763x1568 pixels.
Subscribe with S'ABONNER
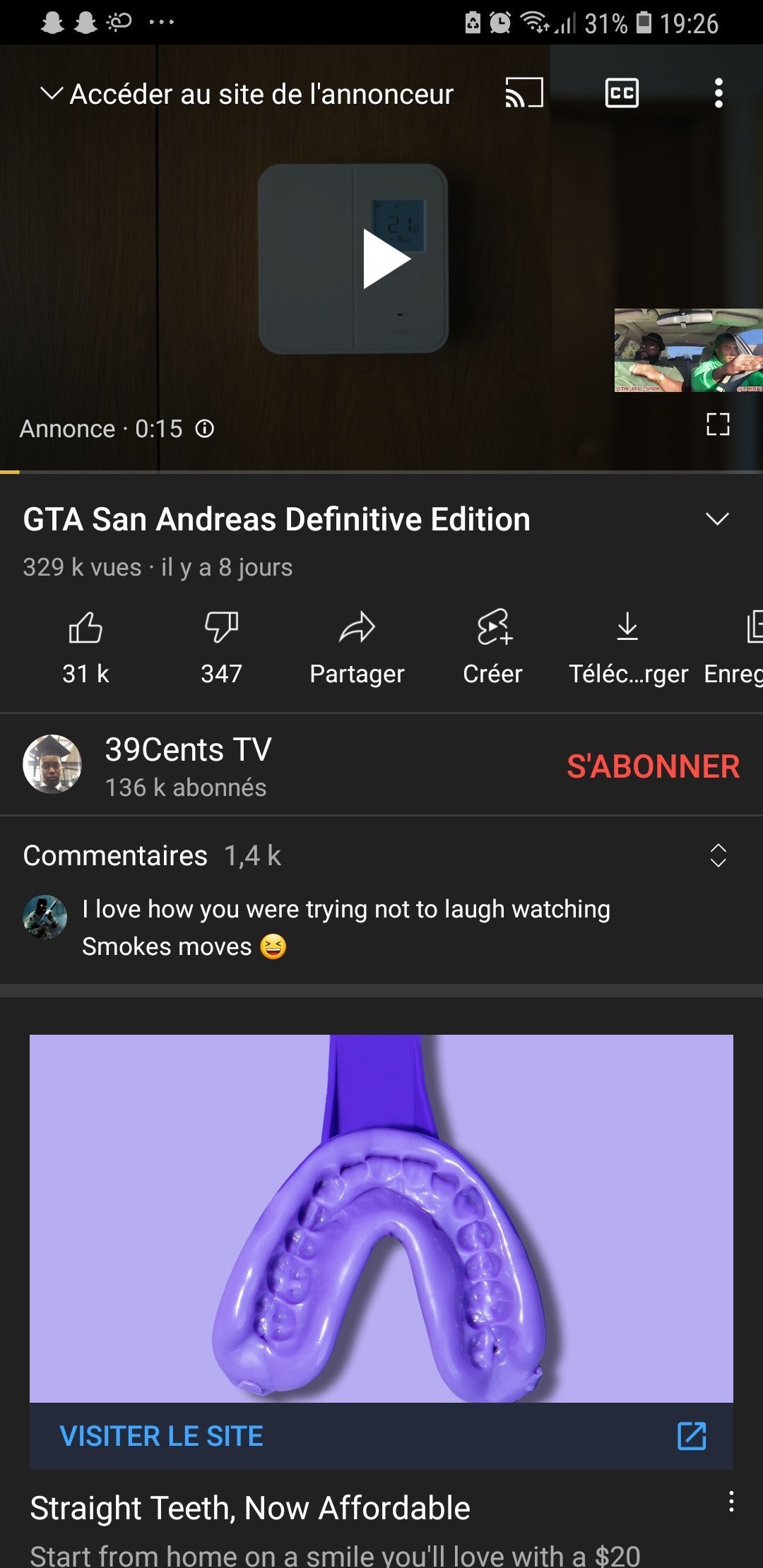click(653, 766)
